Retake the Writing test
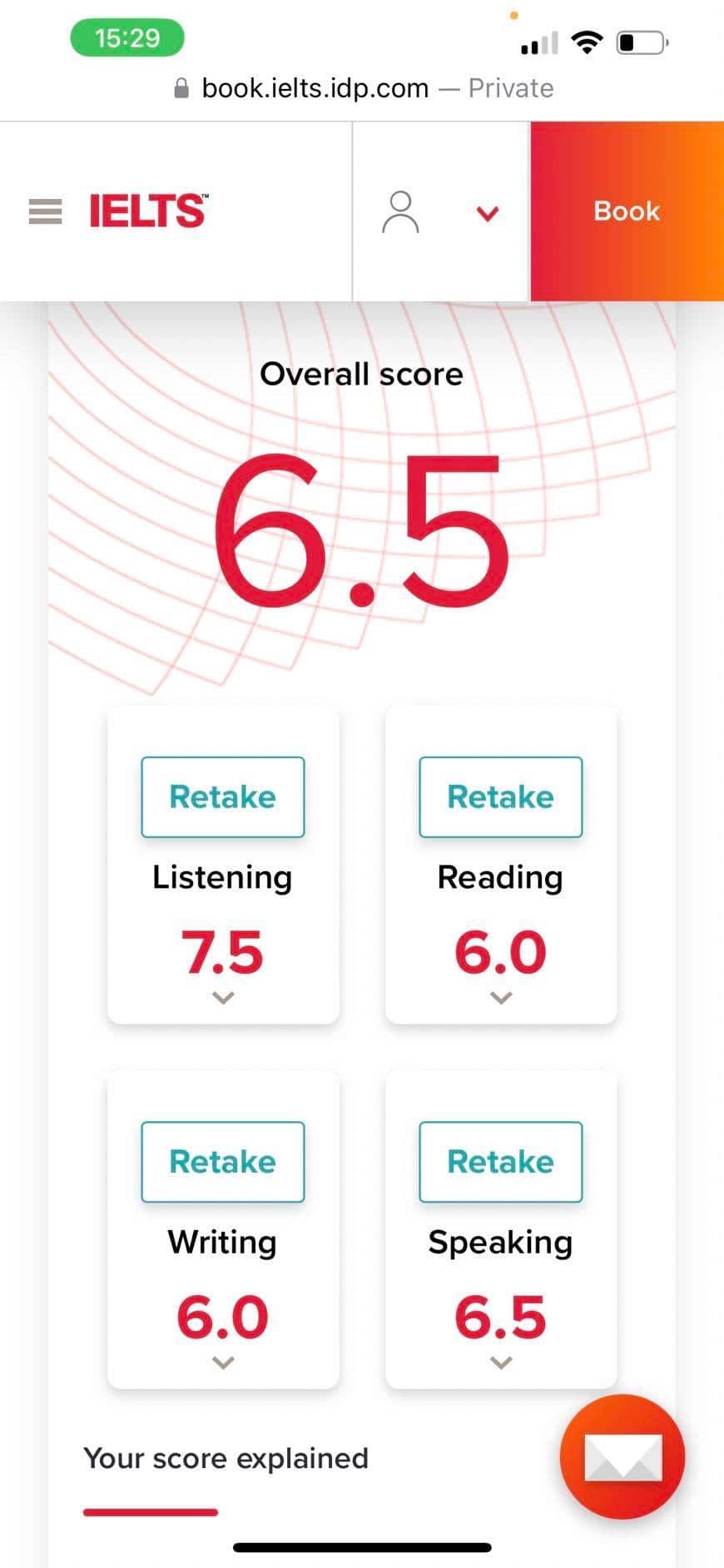The image size is (724, 1568). [x=222, y=1162]
